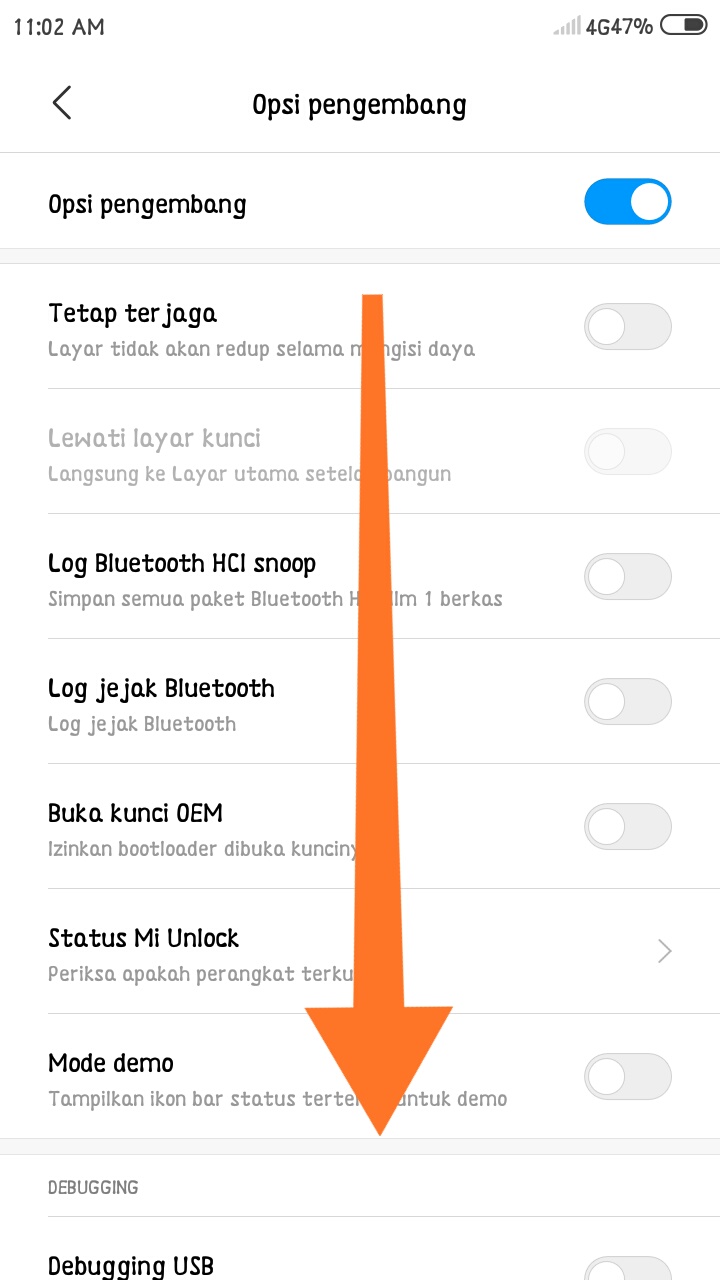Viewport: 720px width, 1280px height.
Task: Open Status Mi Unlock
Action: [360, 951]
